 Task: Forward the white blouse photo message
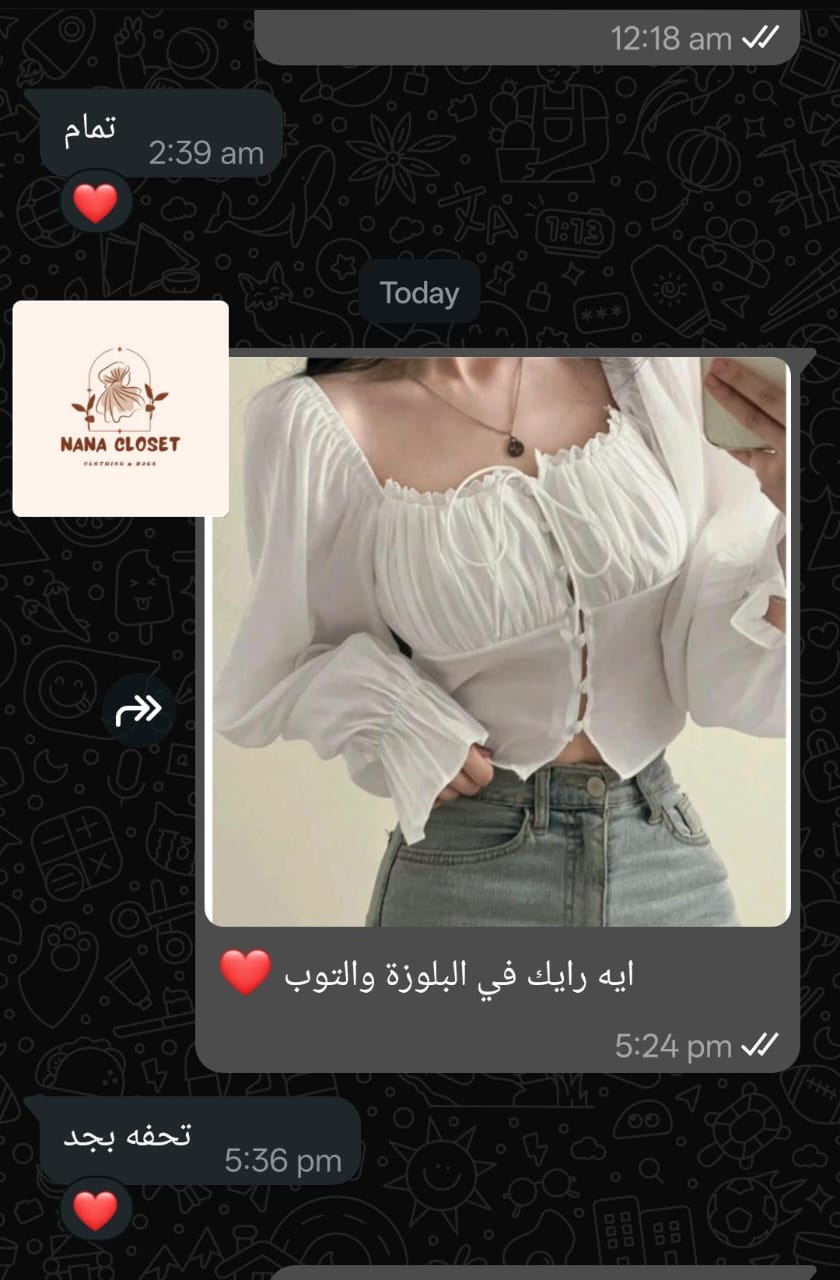(x=139, y=711)
